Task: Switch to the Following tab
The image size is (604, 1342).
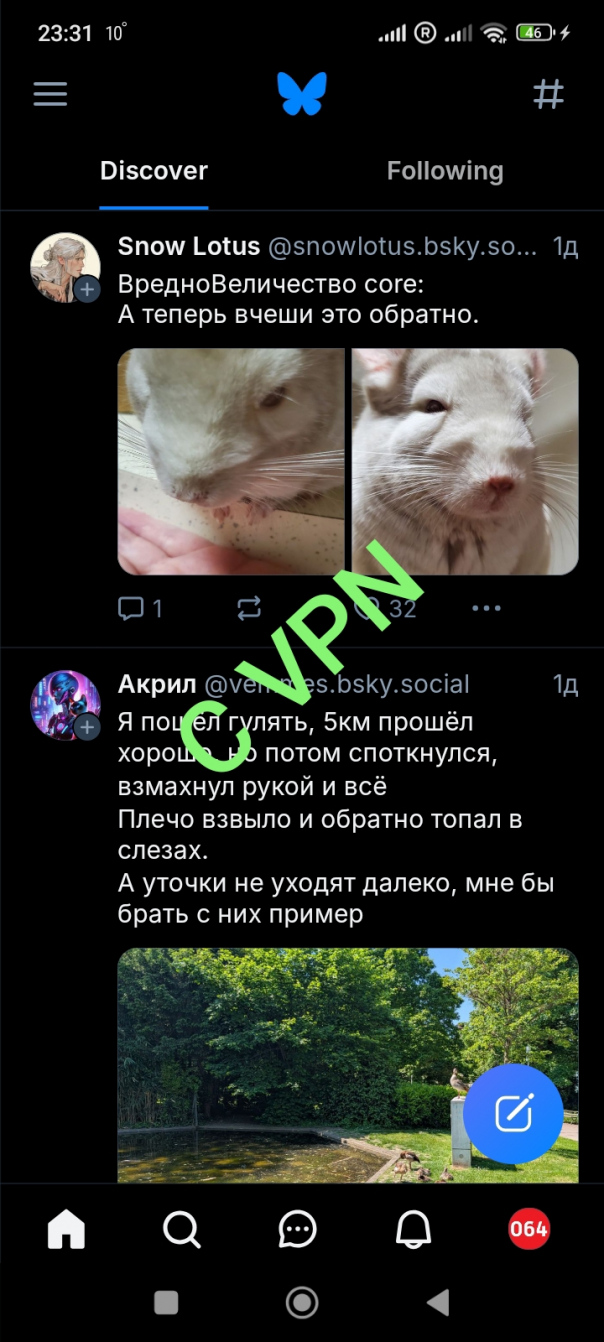Action: (x=445, y=171)
